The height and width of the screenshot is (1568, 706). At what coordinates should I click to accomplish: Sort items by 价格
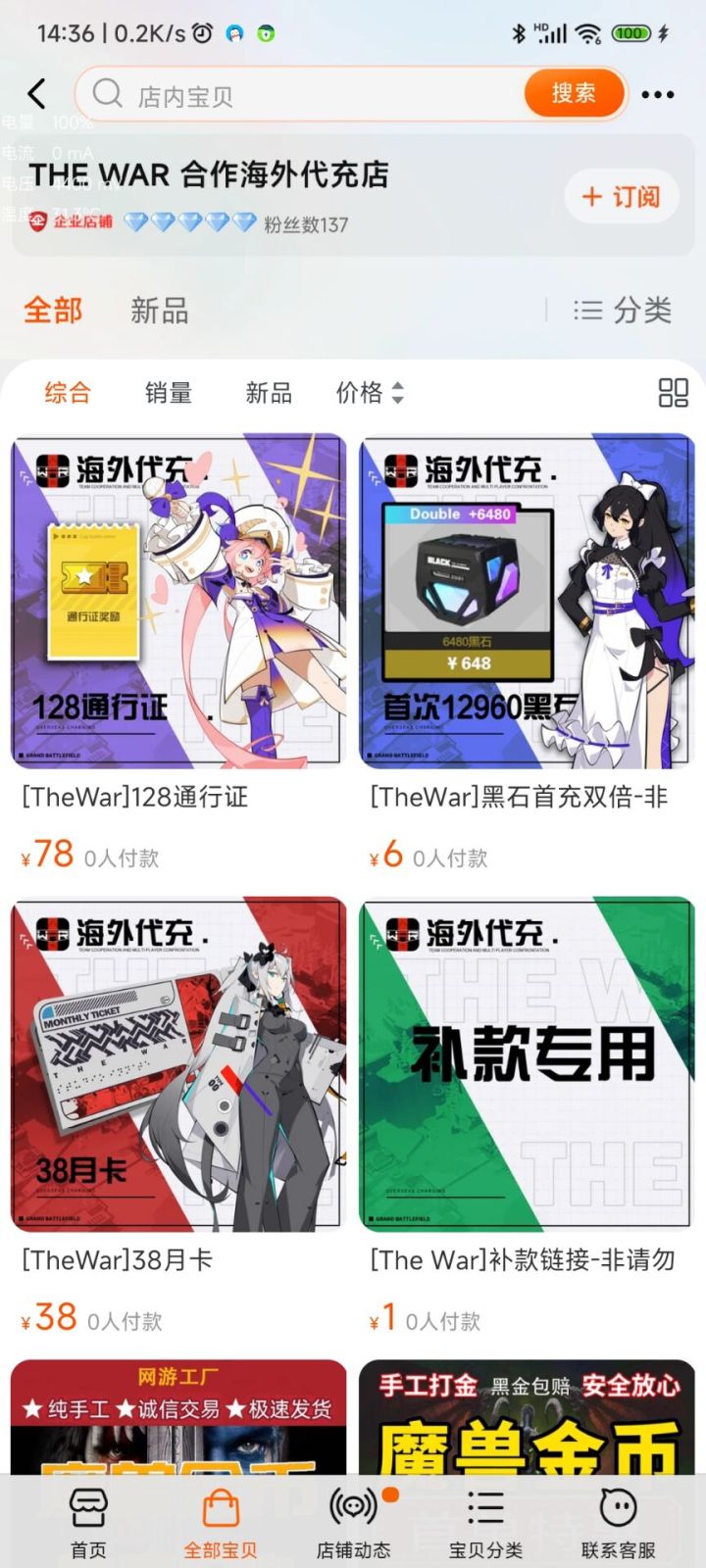tap(369, 393)
